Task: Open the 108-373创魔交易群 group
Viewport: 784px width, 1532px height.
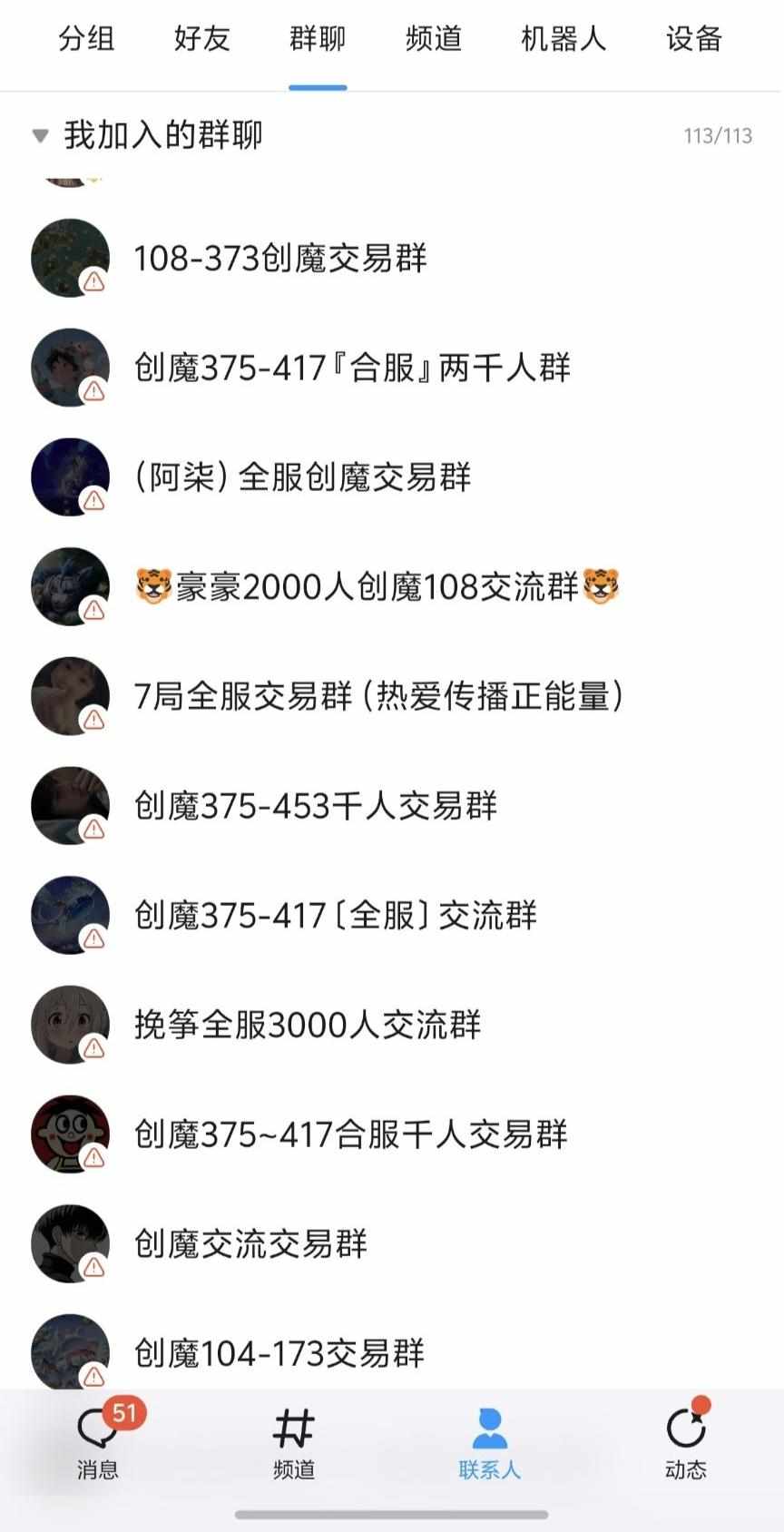Action: tap(392, 259)
